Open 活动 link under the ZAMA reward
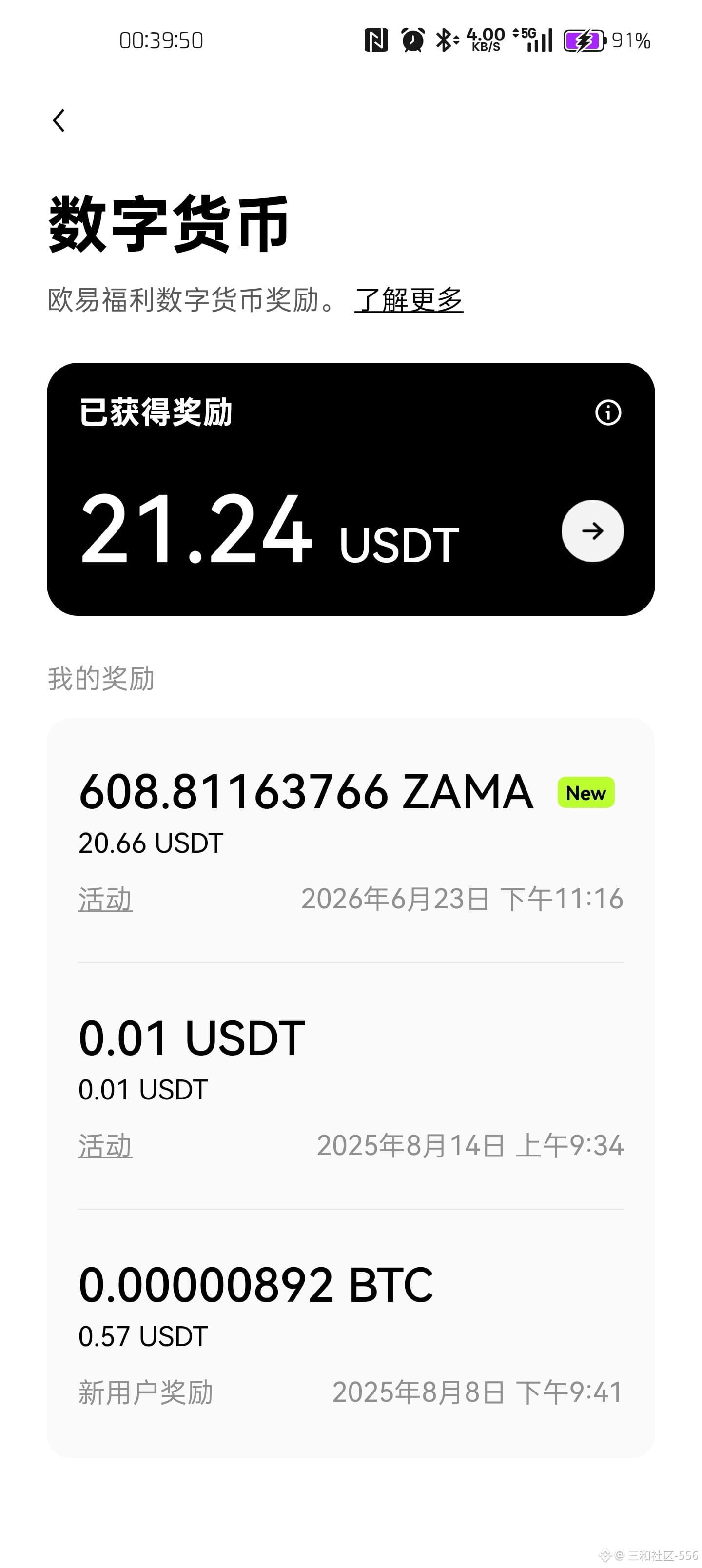The width and height of the screenshot is (702, 1568). 105,899
